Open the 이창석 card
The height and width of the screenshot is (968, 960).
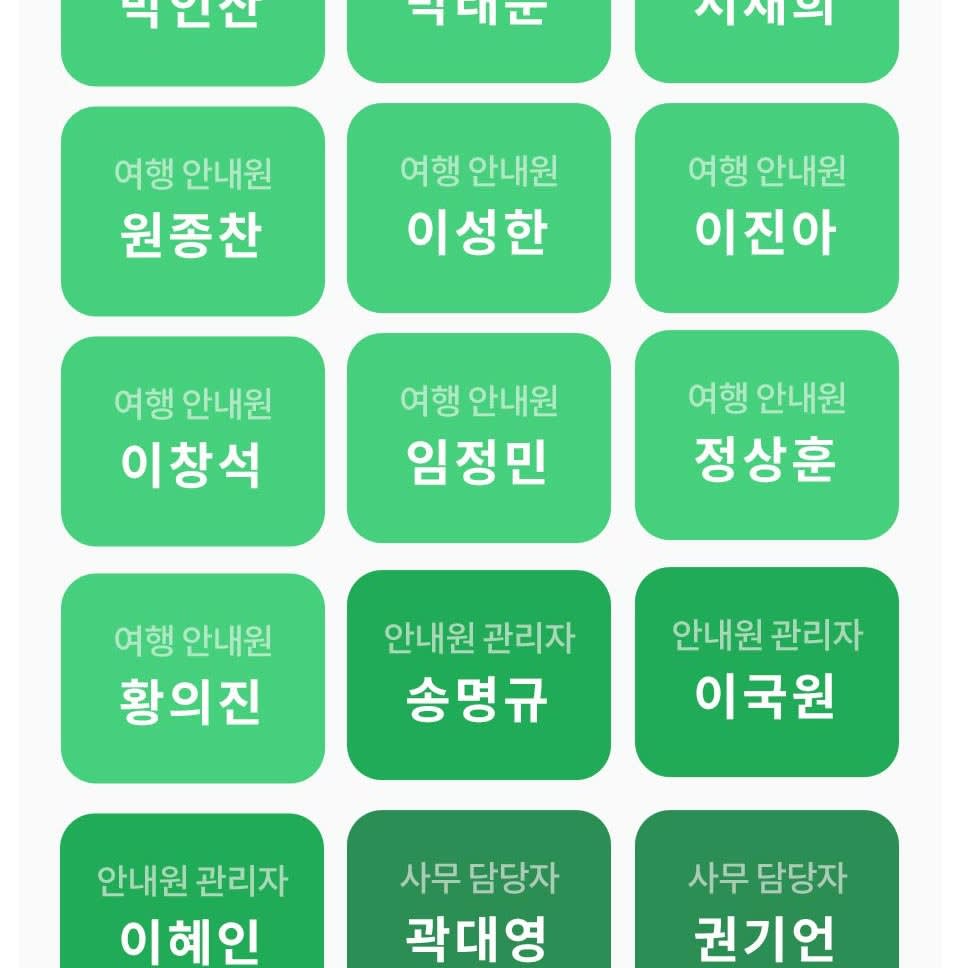(192, 441)
